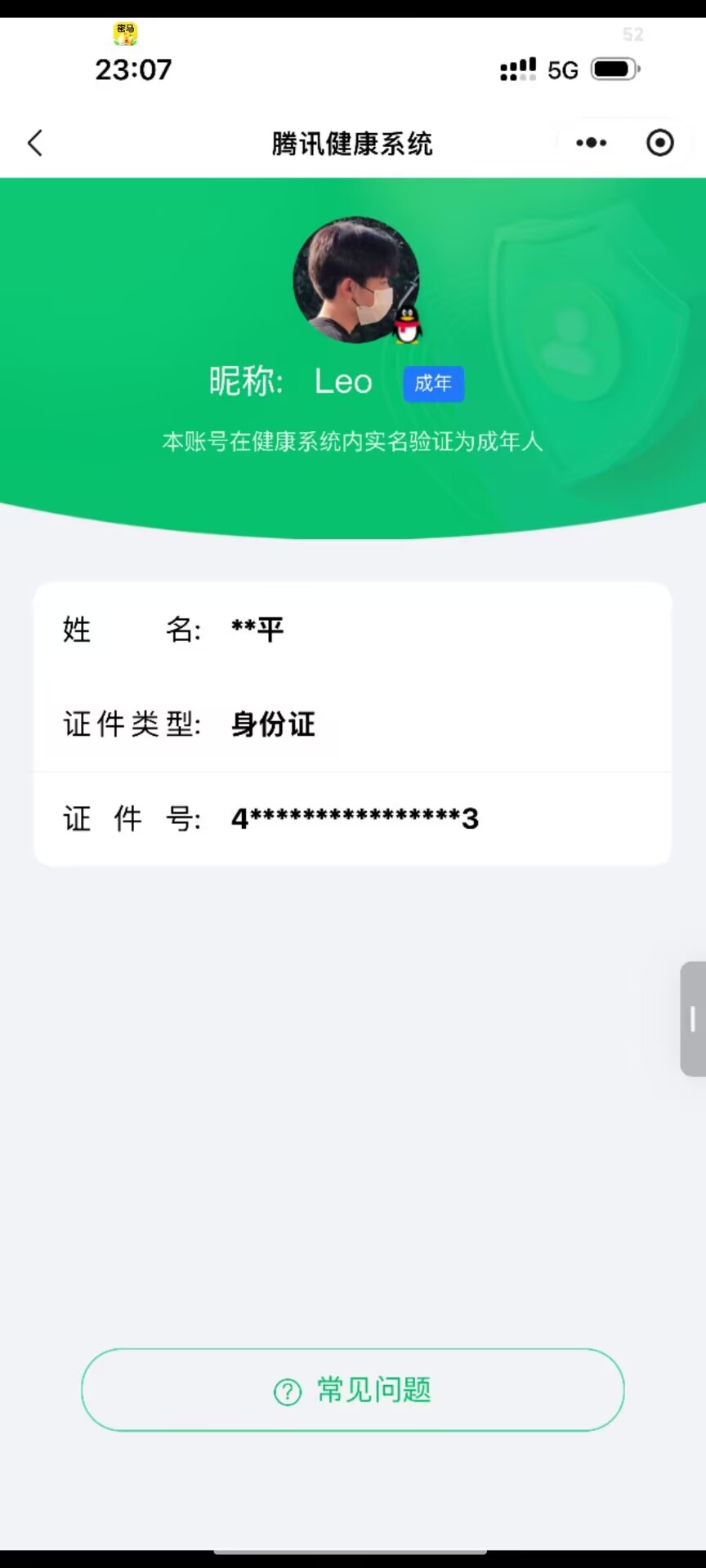Tap the mini-program capsule close button
This screenshot has height=1568, width=706.
point(659,142)
